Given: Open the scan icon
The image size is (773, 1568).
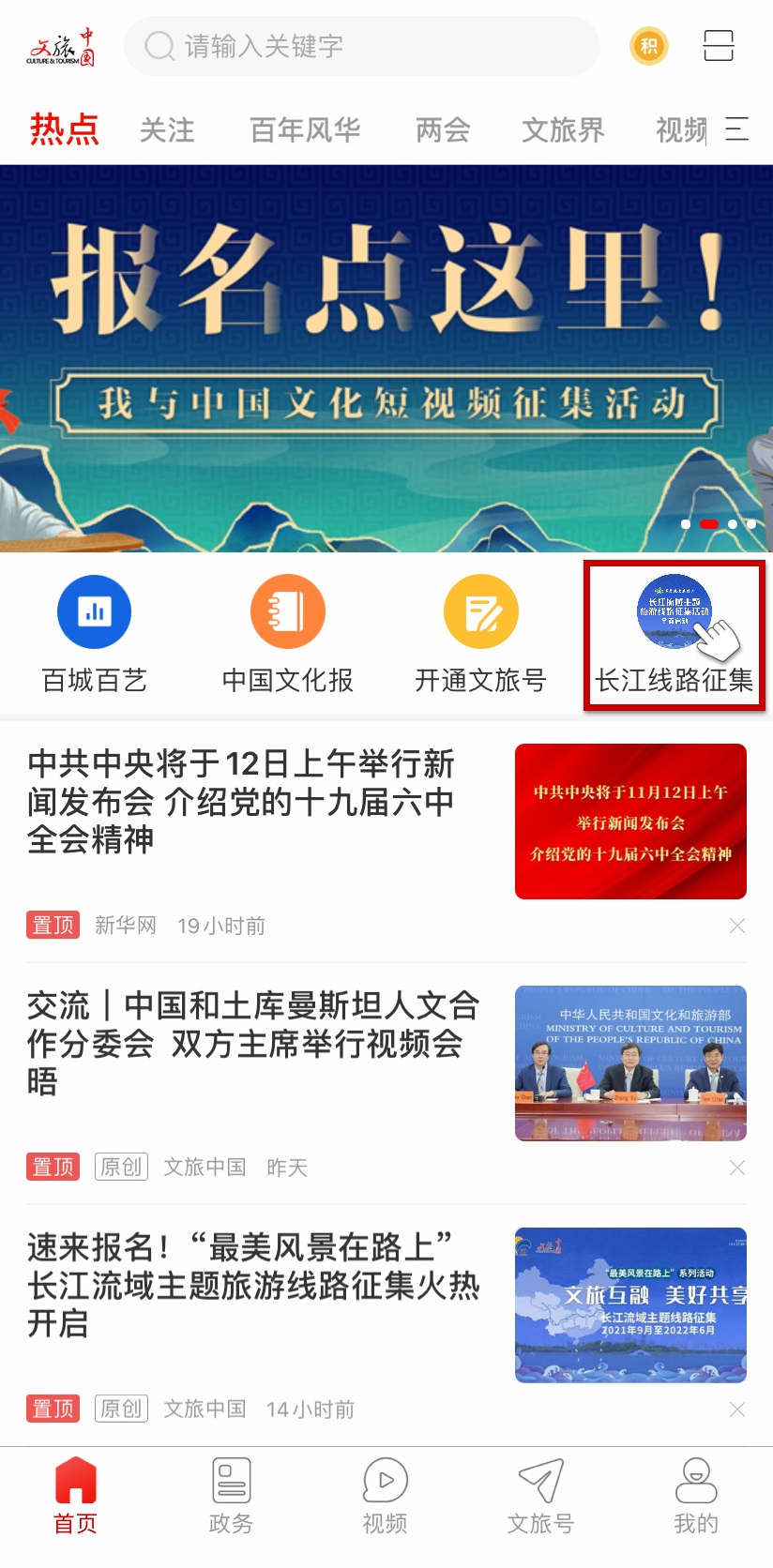Looking at the screenshot, I should point(718,46).
